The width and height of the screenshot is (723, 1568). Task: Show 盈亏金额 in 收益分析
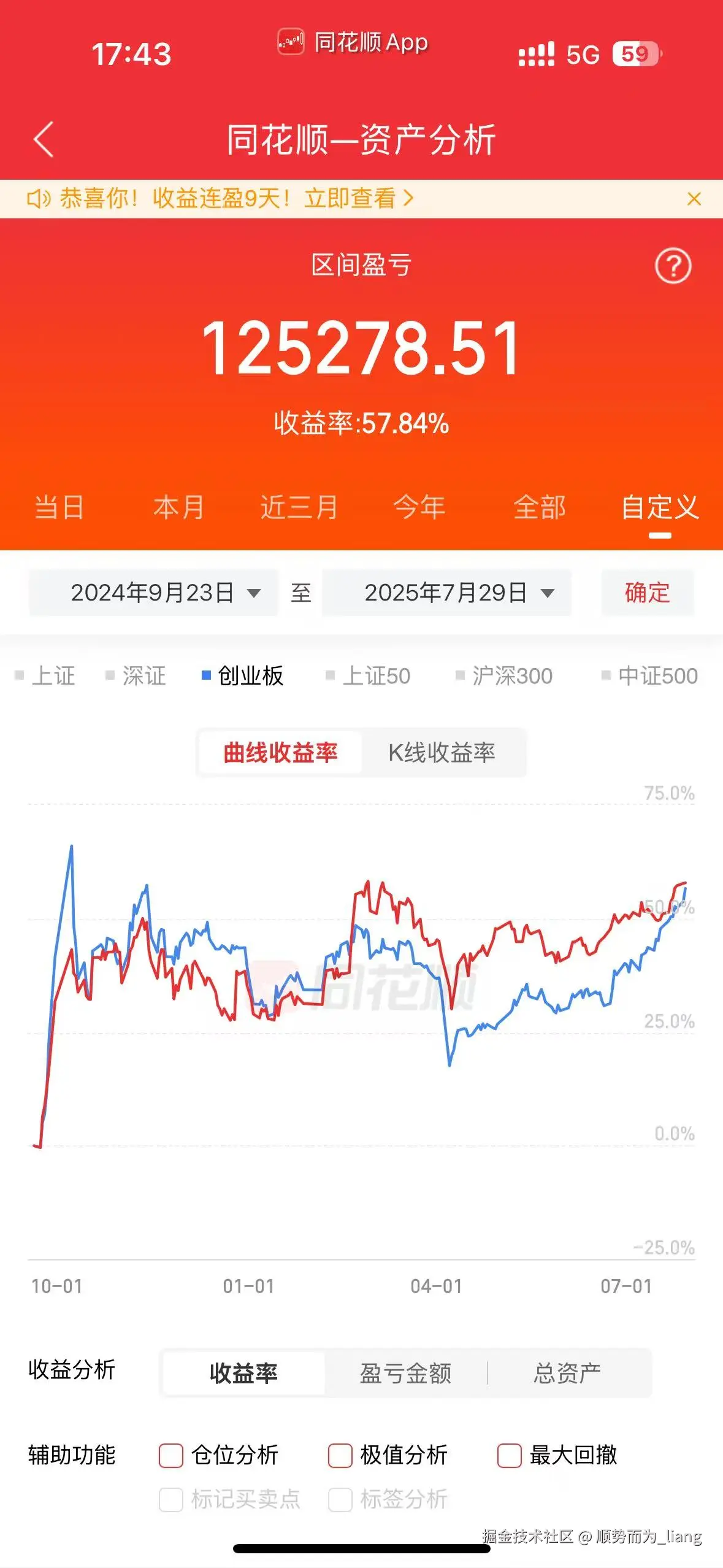(405, 1373)
